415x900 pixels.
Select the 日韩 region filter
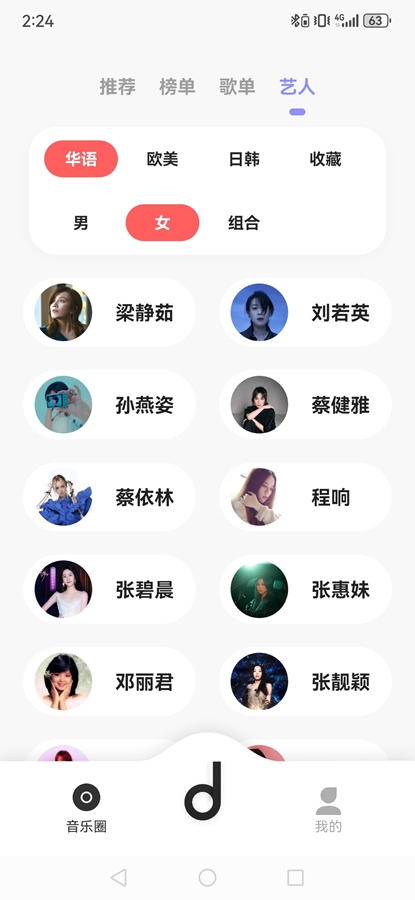click(244, 159)
